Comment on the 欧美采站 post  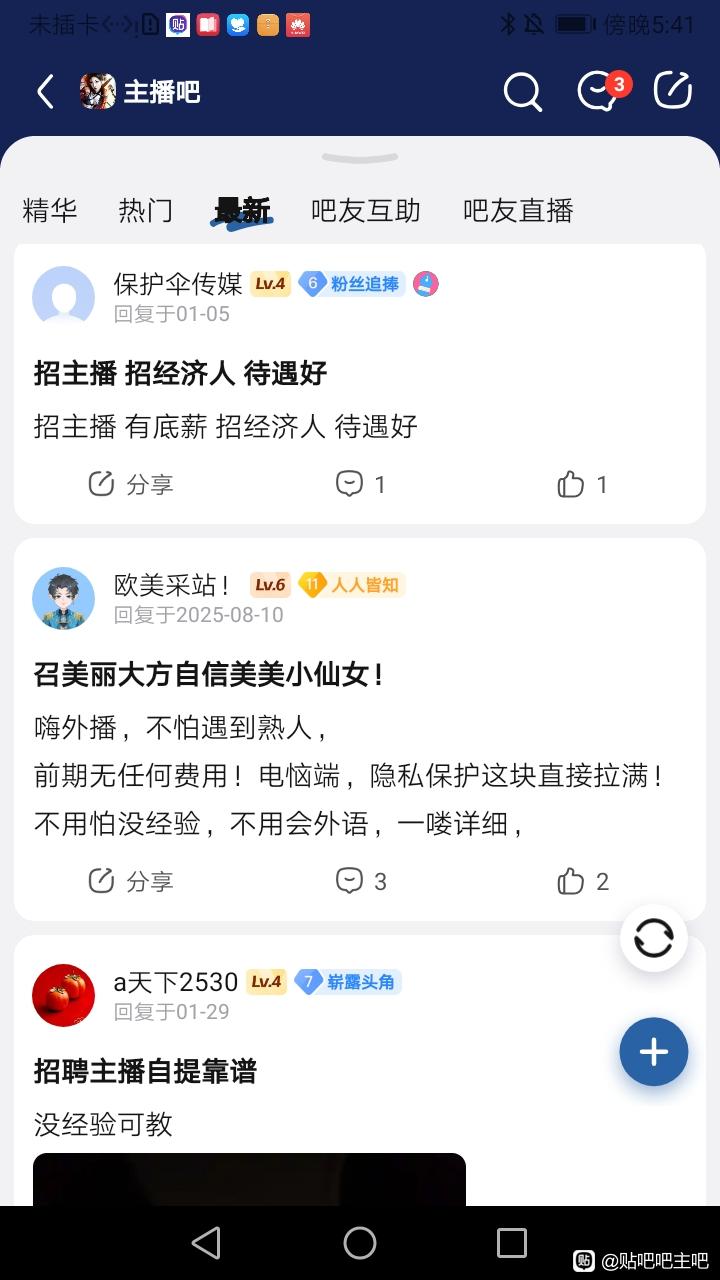360,881
